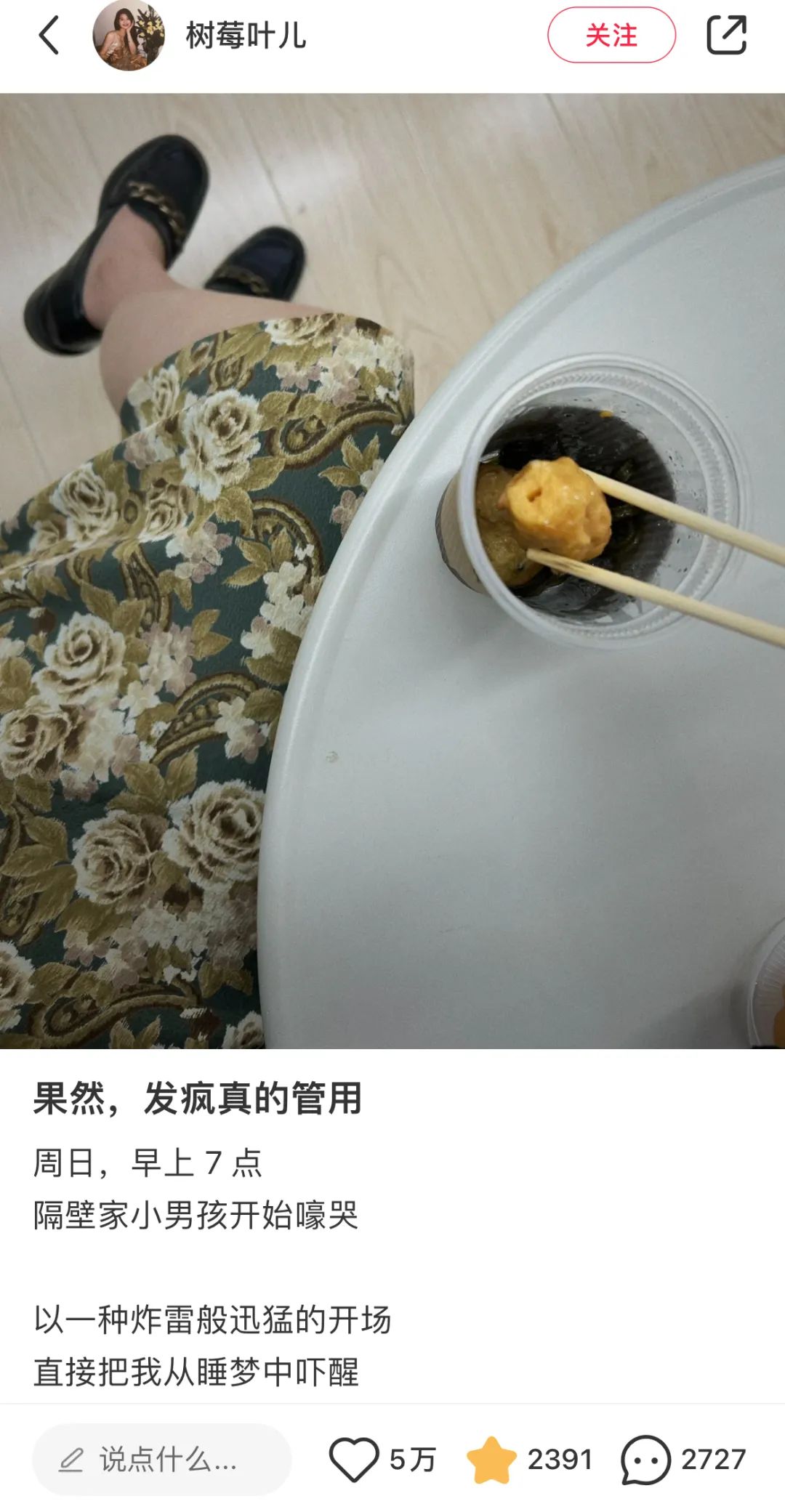Share this post

(726, 36)
